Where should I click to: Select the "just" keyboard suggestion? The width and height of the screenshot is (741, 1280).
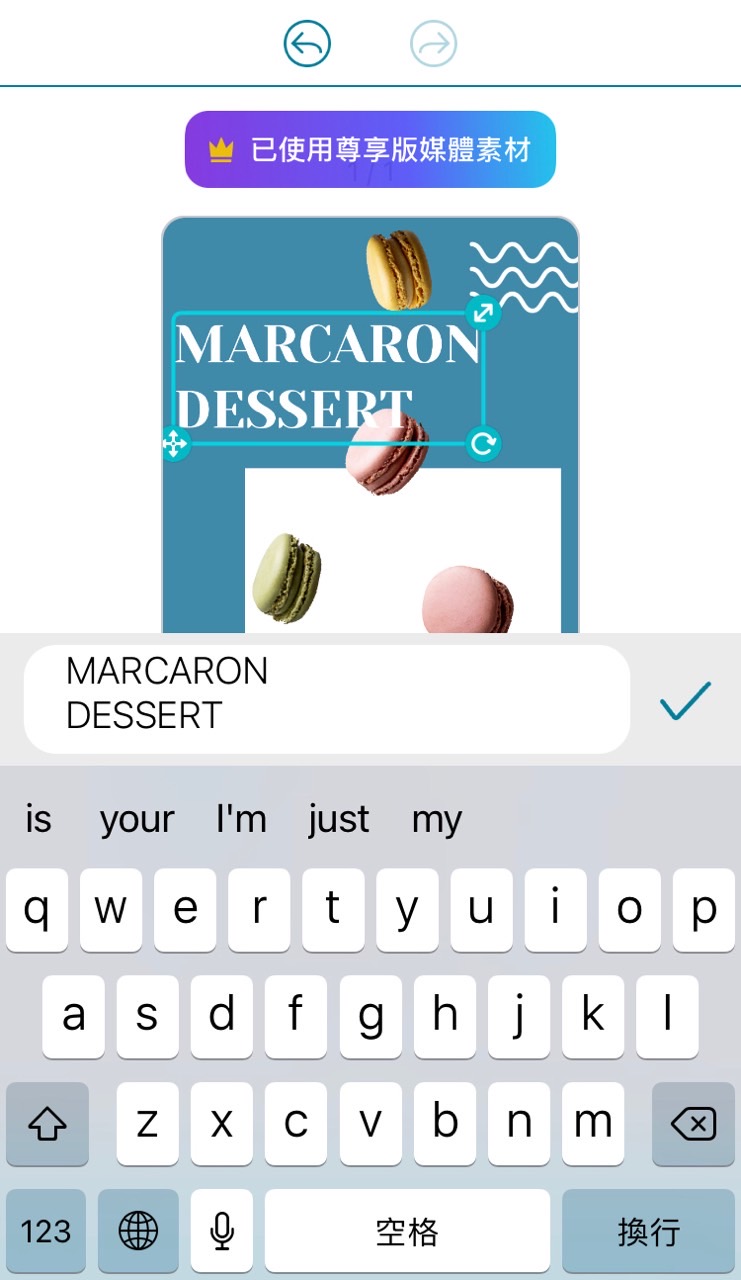pyautogui.click(x=338, y=820)
